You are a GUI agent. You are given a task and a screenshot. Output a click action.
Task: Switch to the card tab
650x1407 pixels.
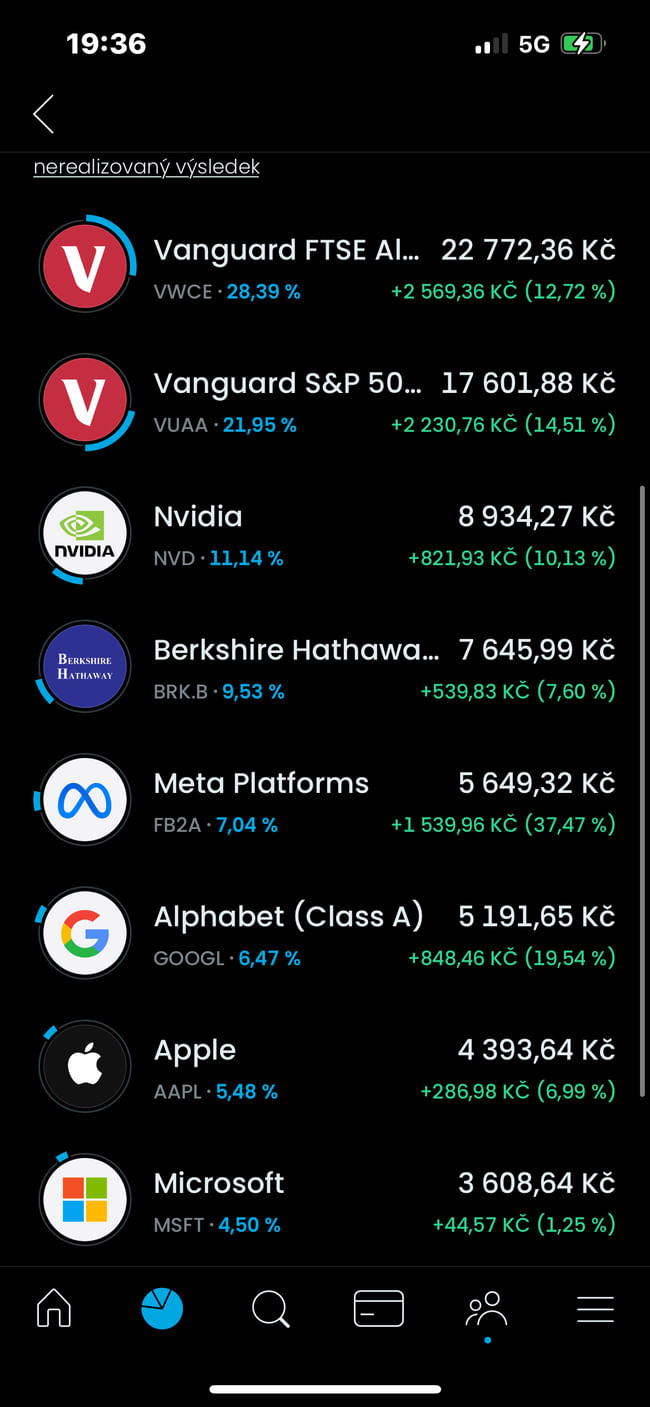[x=379, y=1308]
